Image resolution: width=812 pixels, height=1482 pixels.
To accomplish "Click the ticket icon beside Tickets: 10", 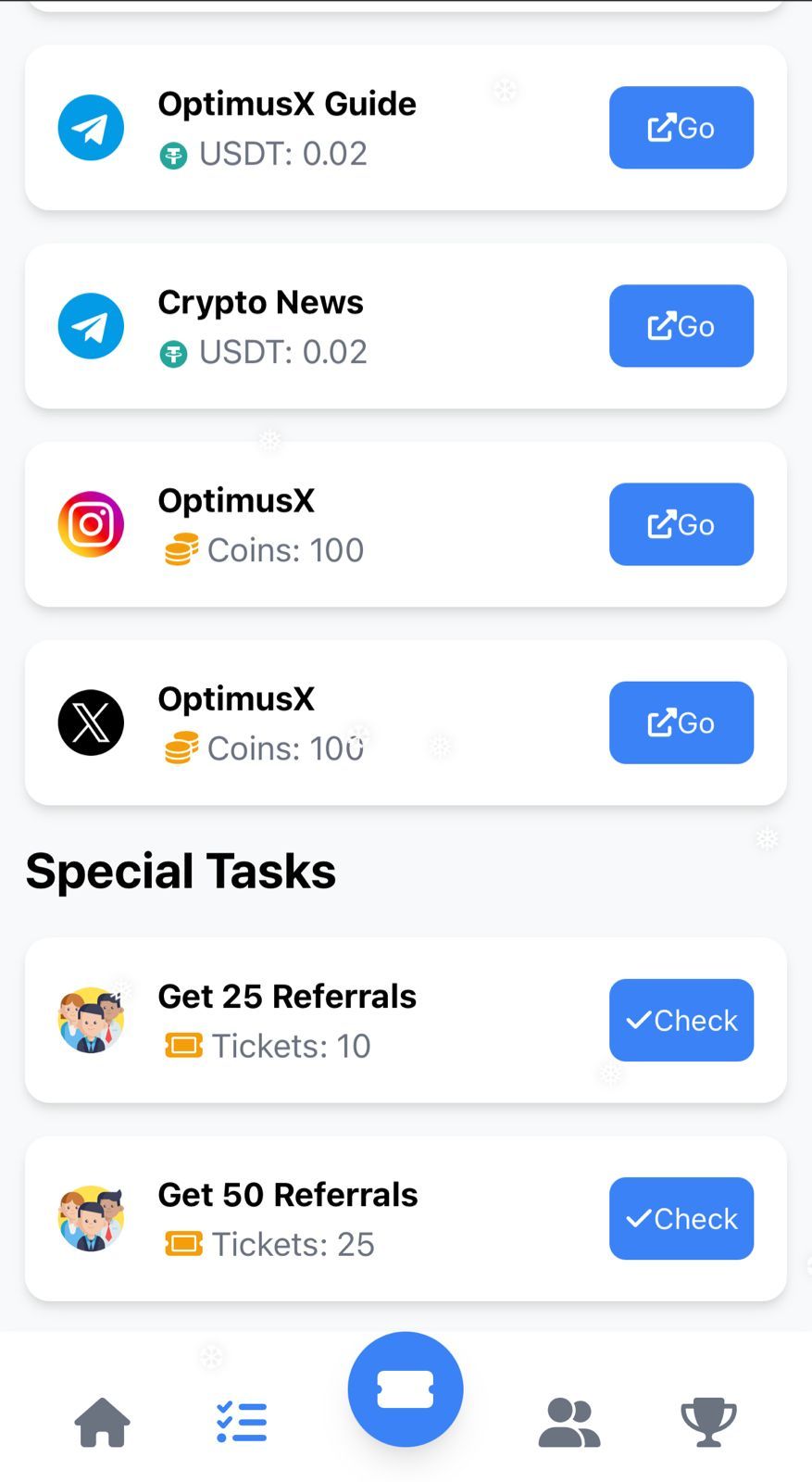I will pyautogui.click(x=185, y=1045).
